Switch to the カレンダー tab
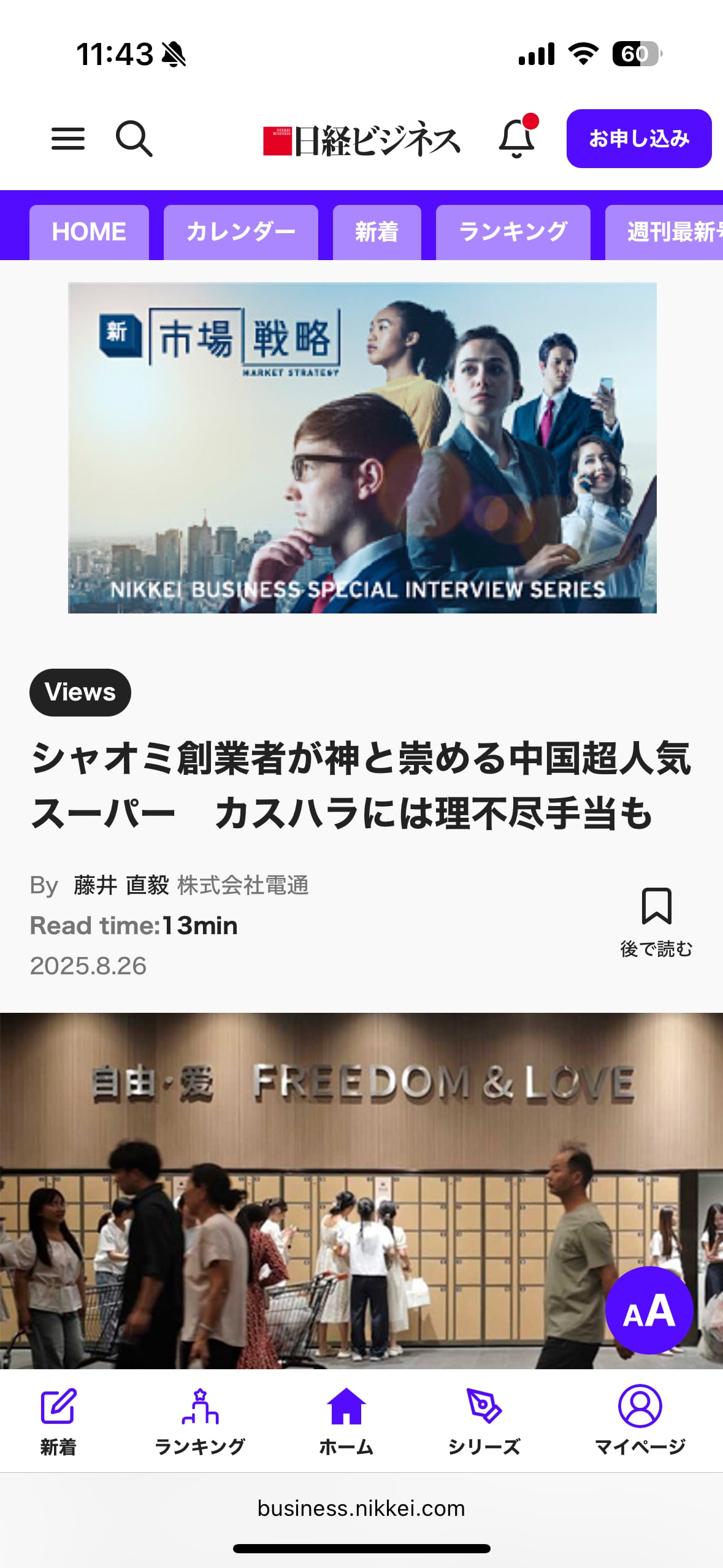This screenshot has height=1568, width=723. point(241,232)
